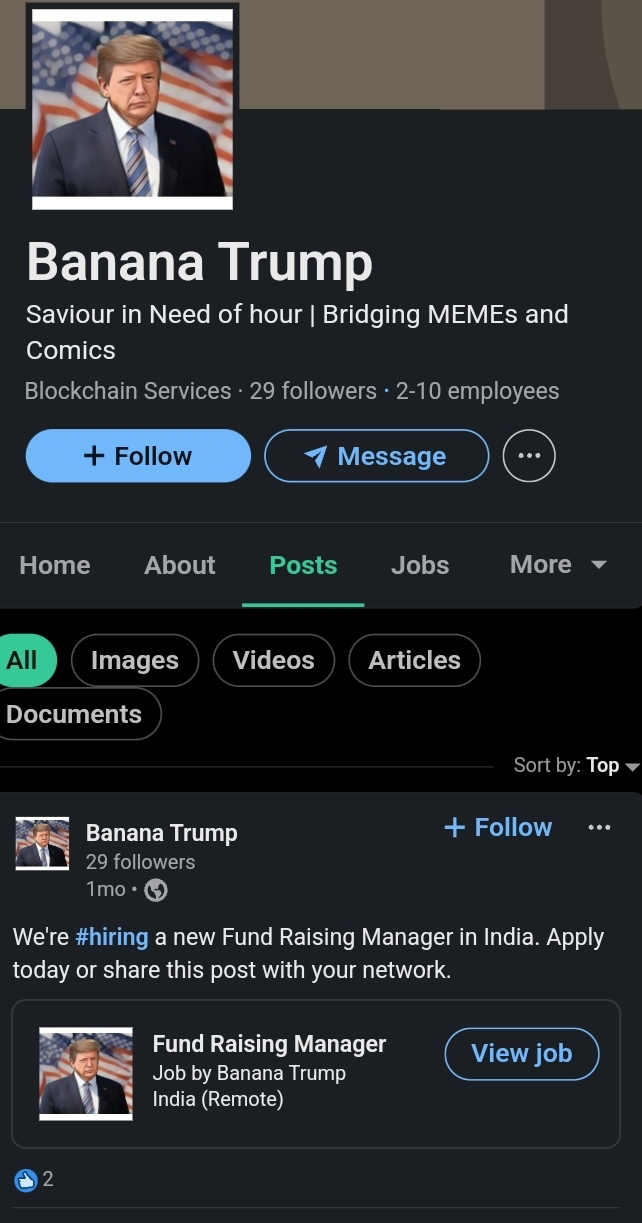Select the Documents filter chip

(76, 714)
